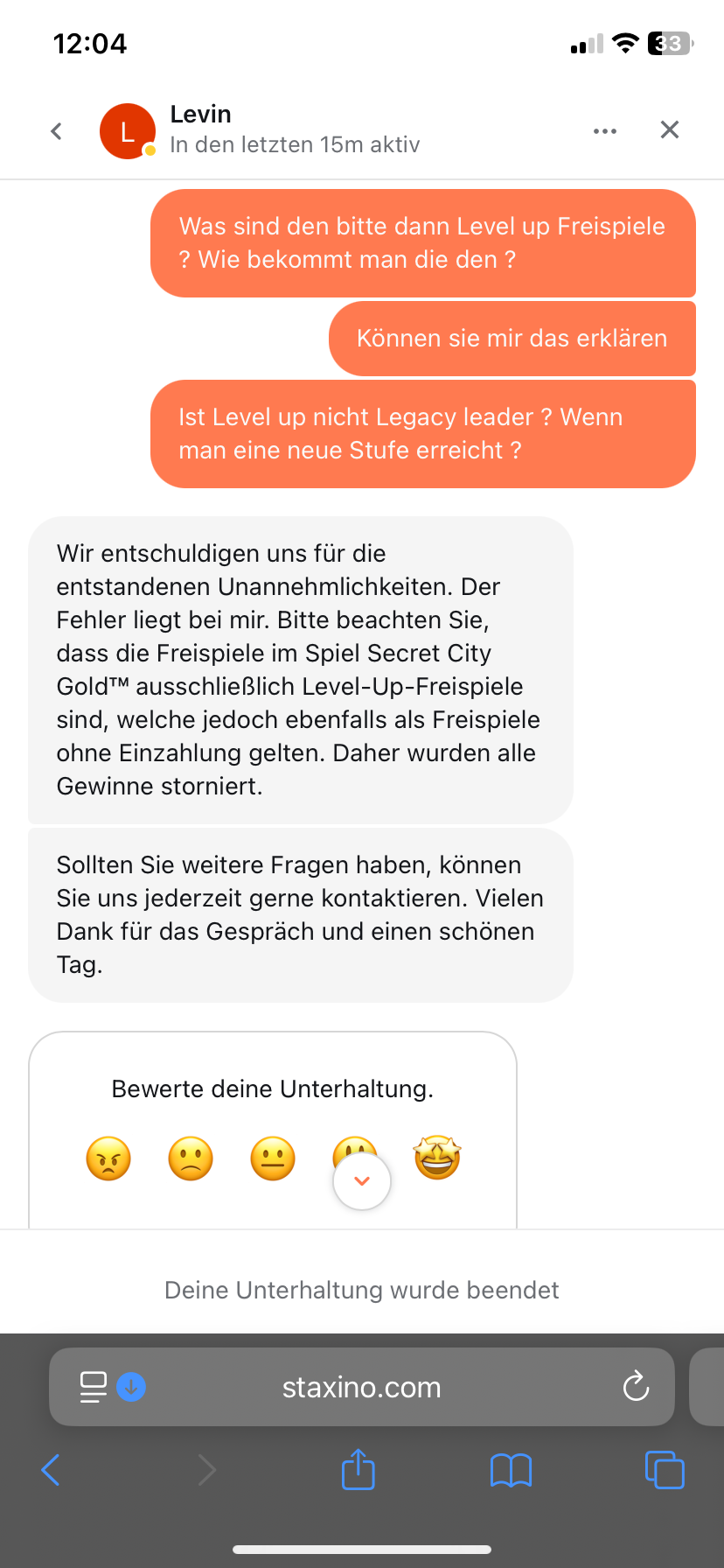Rate the conversation with the neutral face
The image size is (724, 1568).
point(273,1158)
